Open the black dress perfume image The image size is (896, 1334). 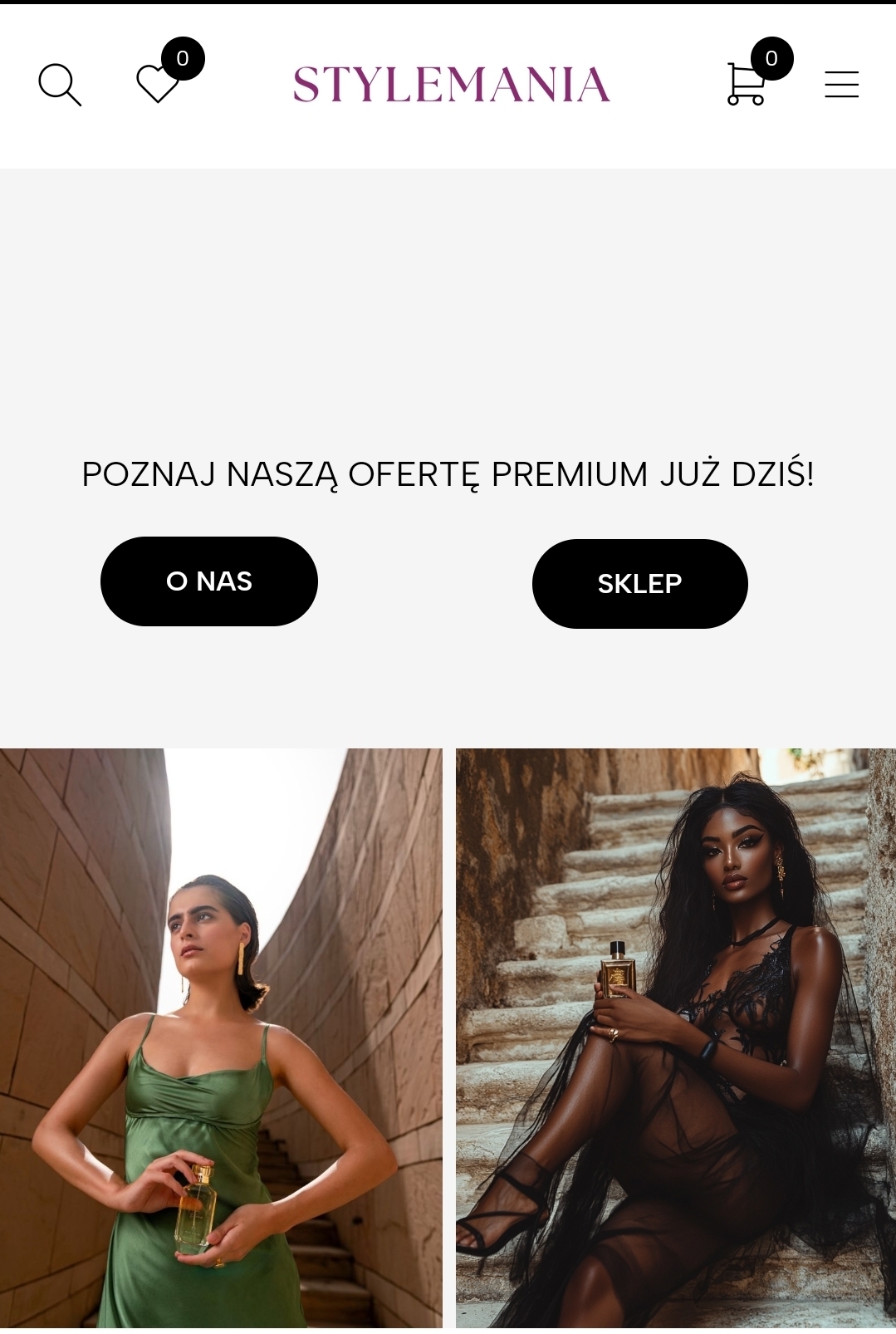tap(675, 1038)
